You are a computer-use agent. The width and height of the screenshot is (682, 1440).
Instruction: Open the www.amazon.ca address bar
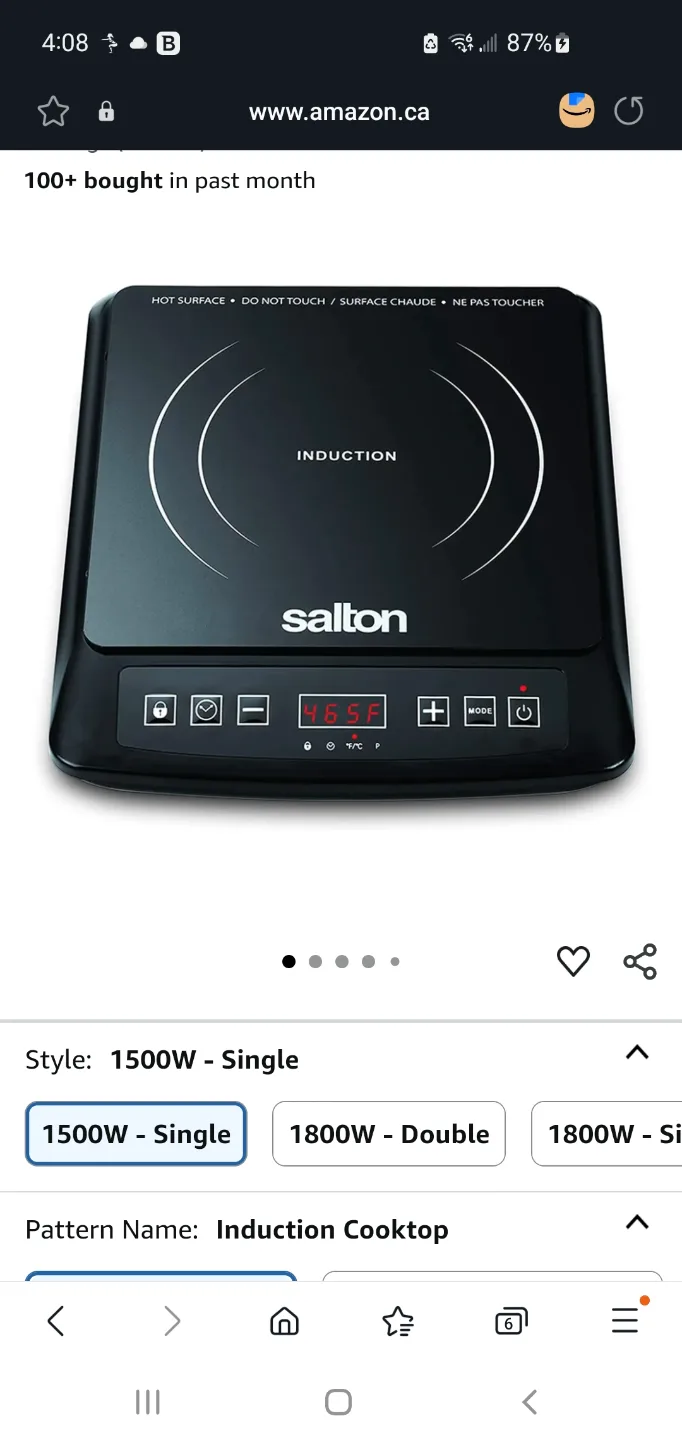[x=339, y=112]
